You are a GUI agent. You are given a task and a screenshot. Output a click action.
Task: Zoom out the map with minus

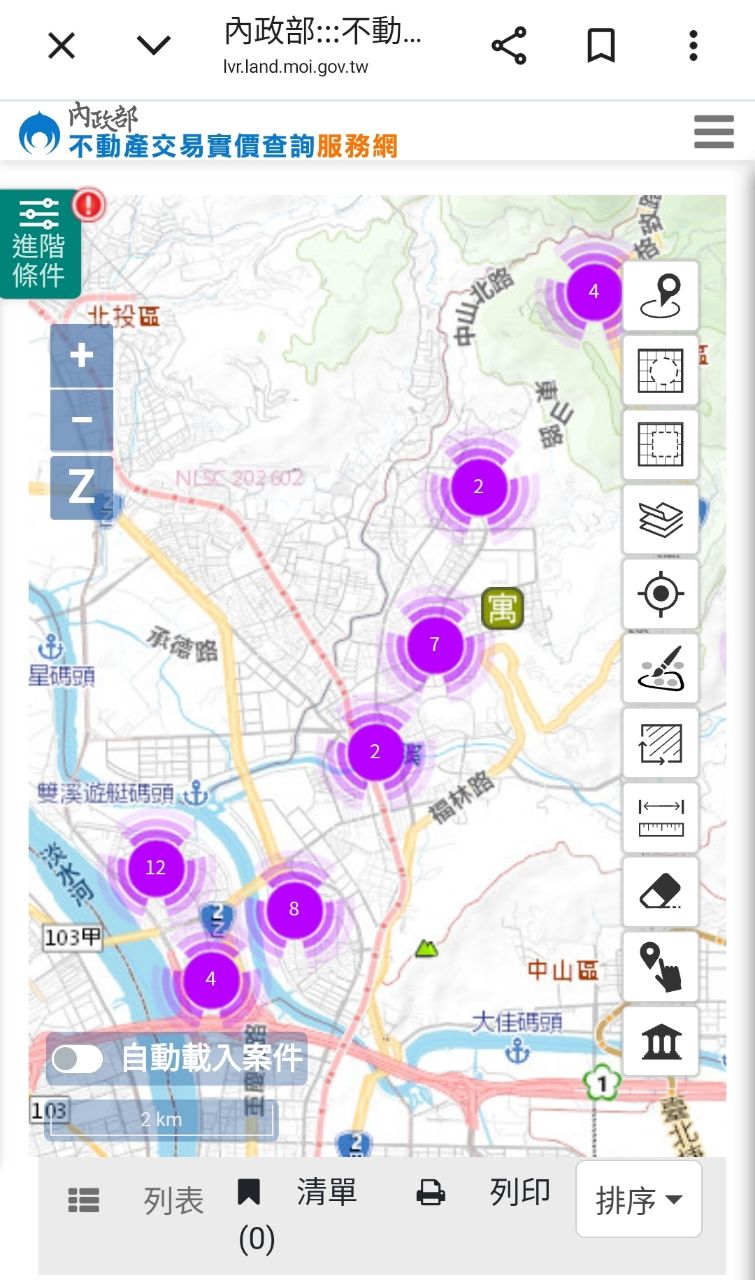coord(81,421)
